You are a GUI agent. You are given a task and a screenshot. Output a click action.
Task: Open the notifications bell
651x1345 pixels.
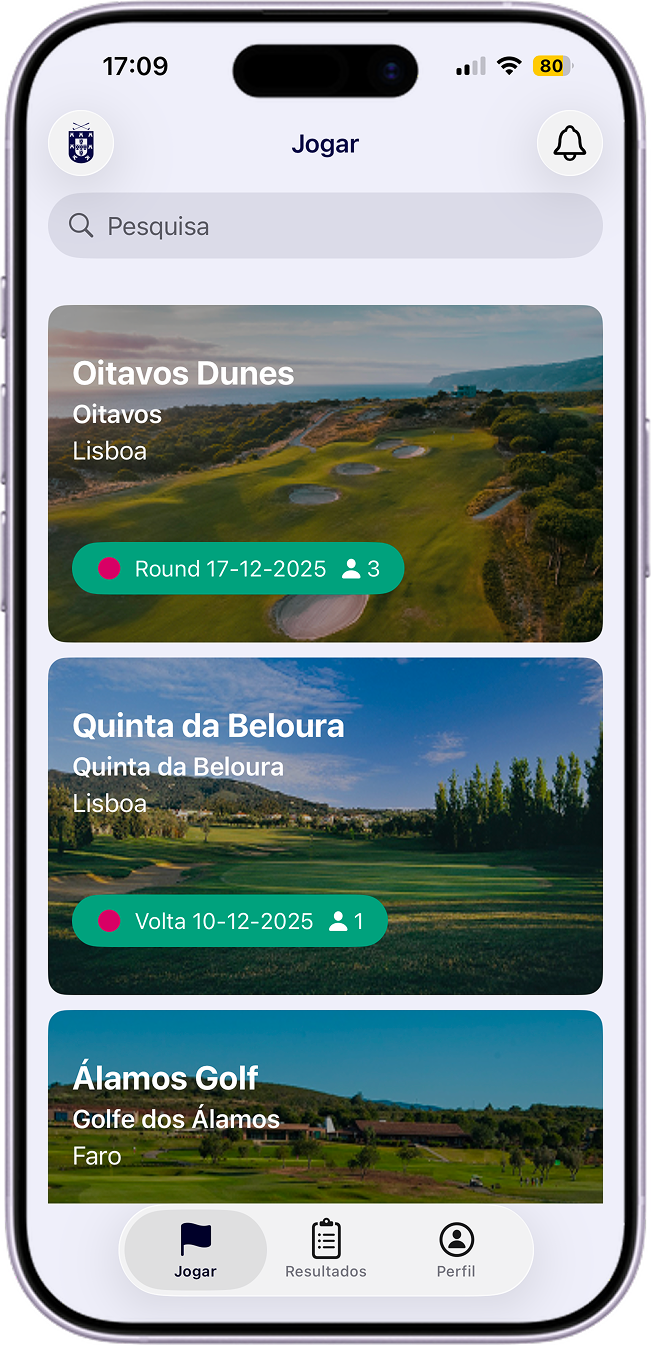pyautogui.click(x=569, y=143)
